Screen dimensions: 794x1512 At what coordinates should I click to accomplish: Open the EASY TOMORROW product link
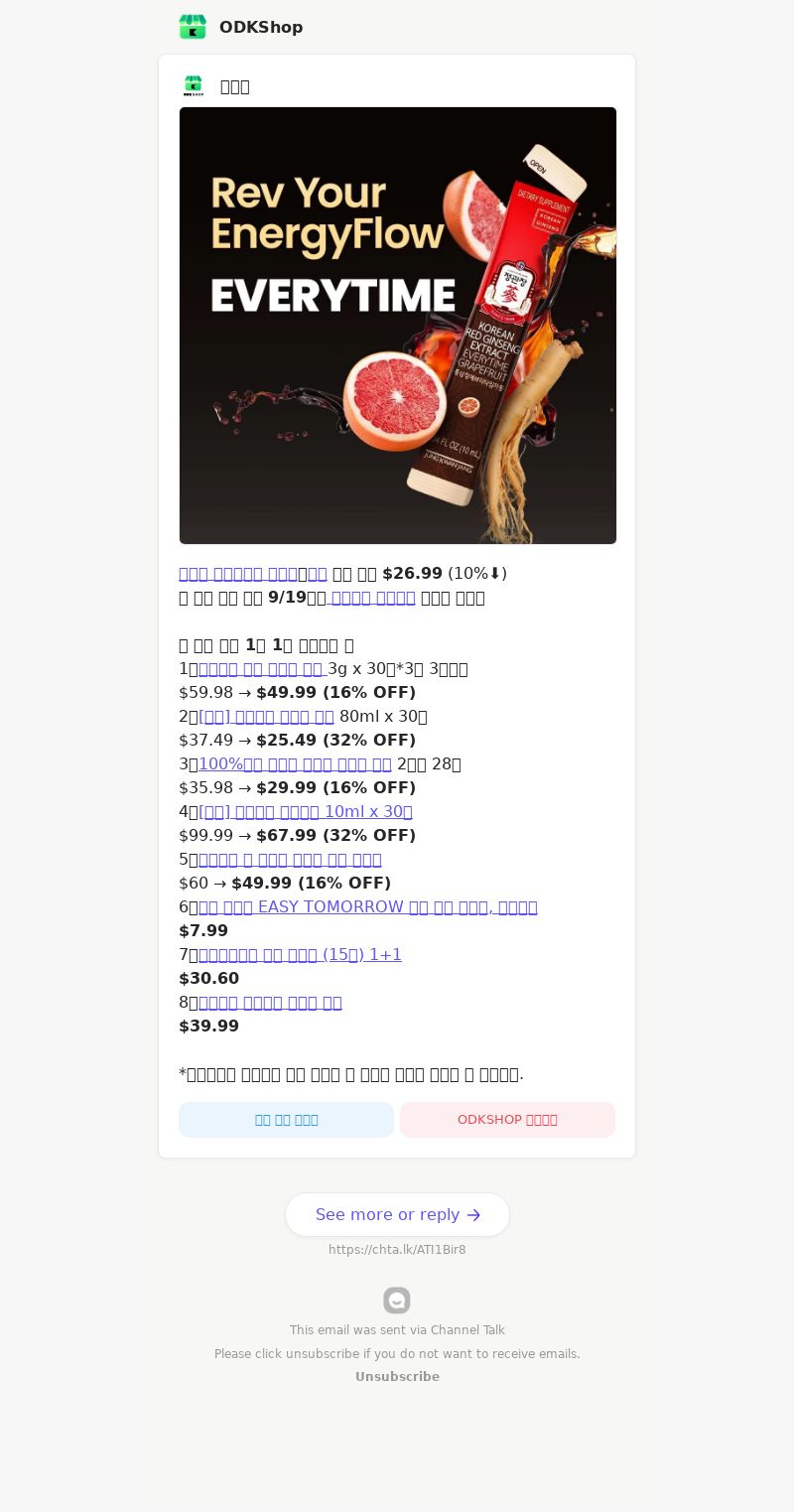pyautogui.click(x=367, y=907)
